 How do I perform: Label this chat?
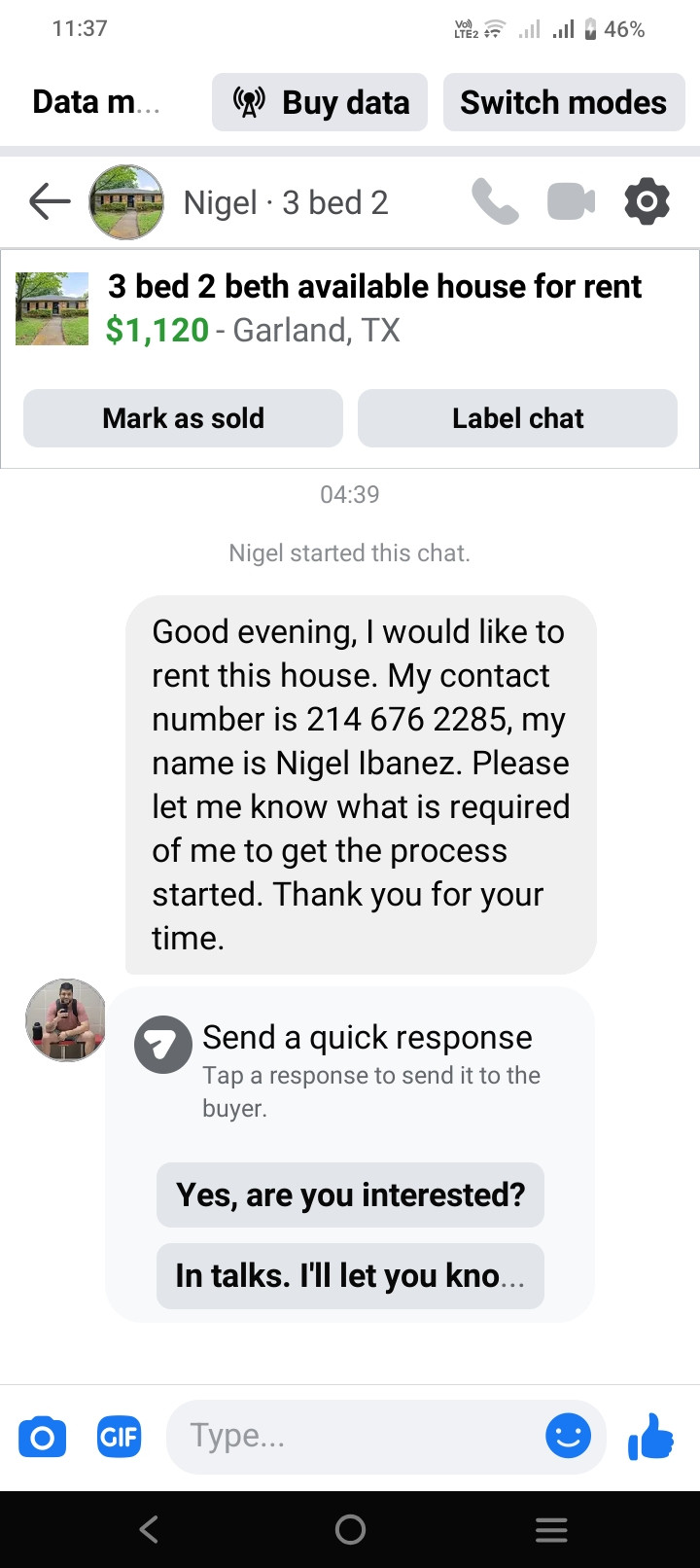point(517,418)
